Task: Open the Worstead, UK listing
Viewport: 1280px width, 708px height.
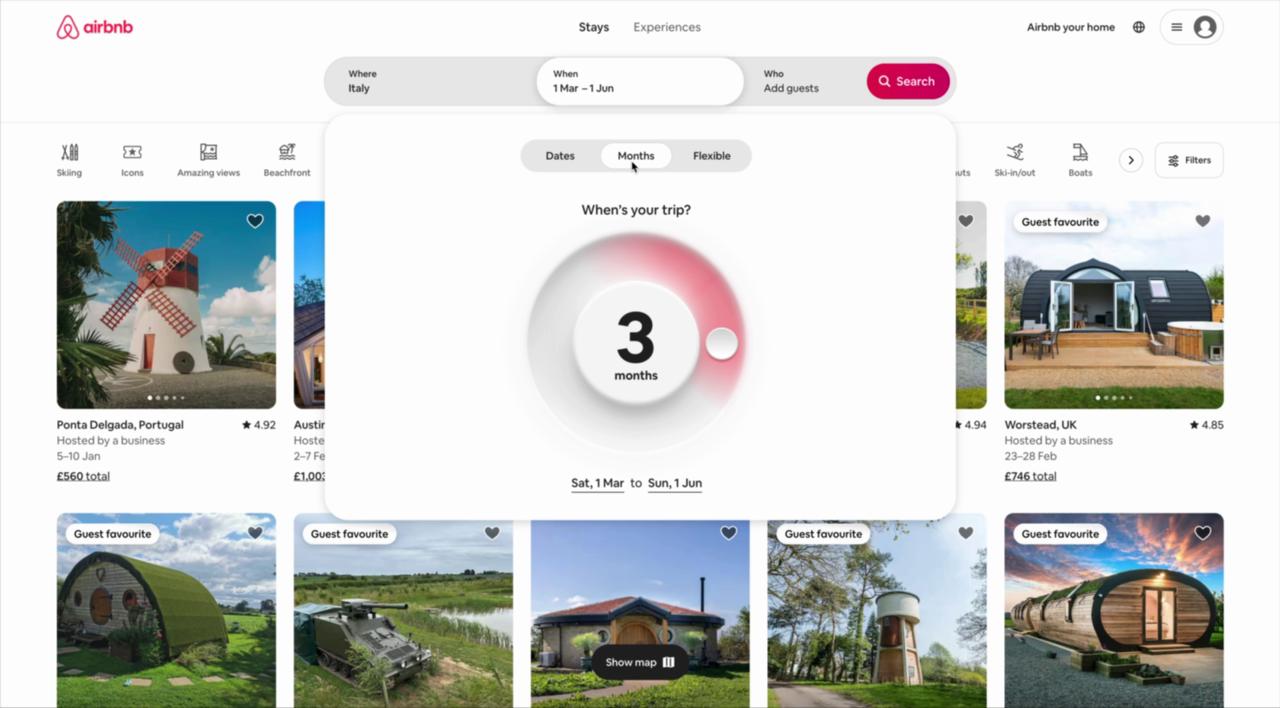Action: pos(1113,305)
